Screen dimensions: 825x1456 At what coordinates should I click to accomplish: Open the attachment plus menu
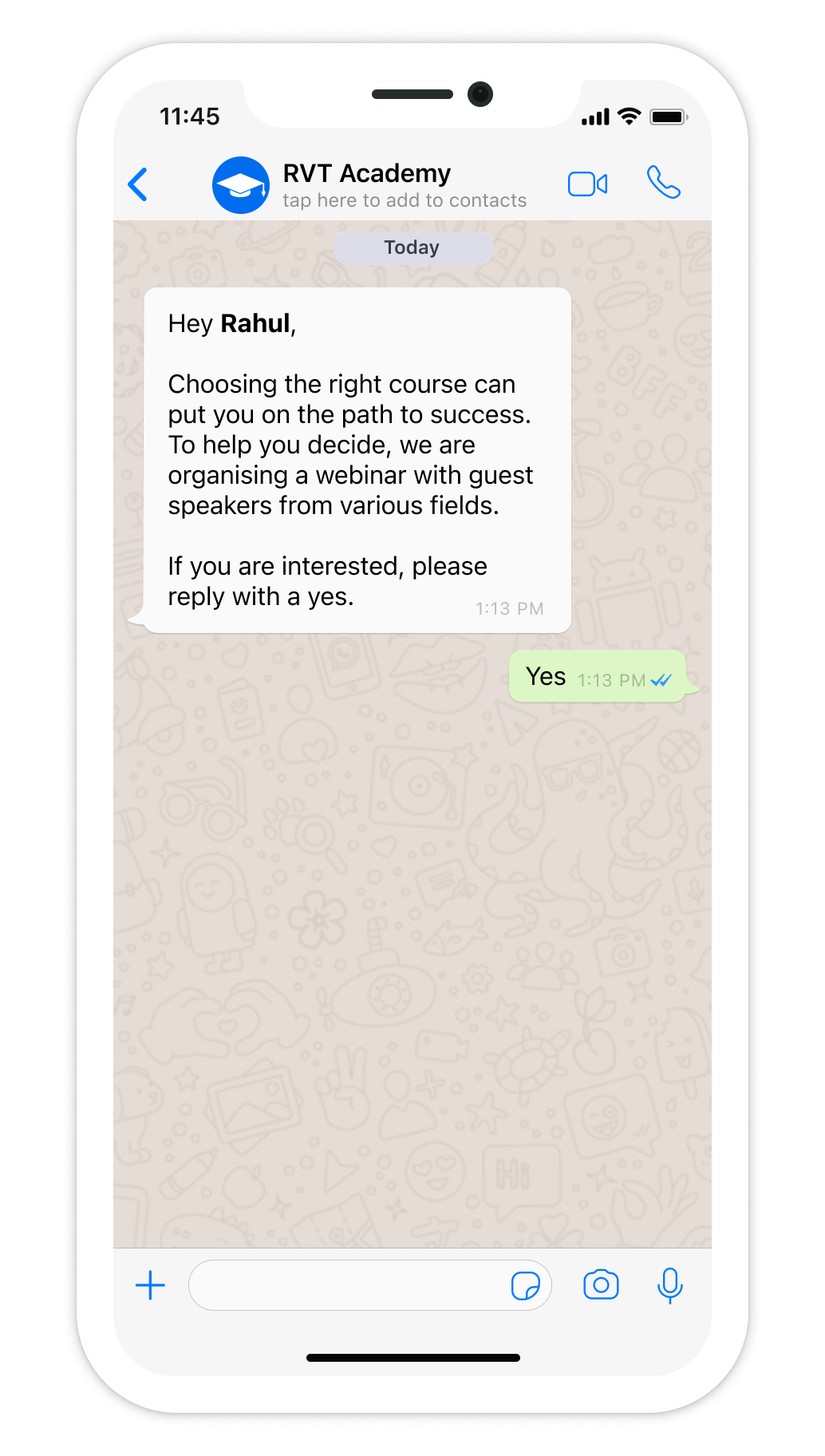click(x=150, y=1286)
